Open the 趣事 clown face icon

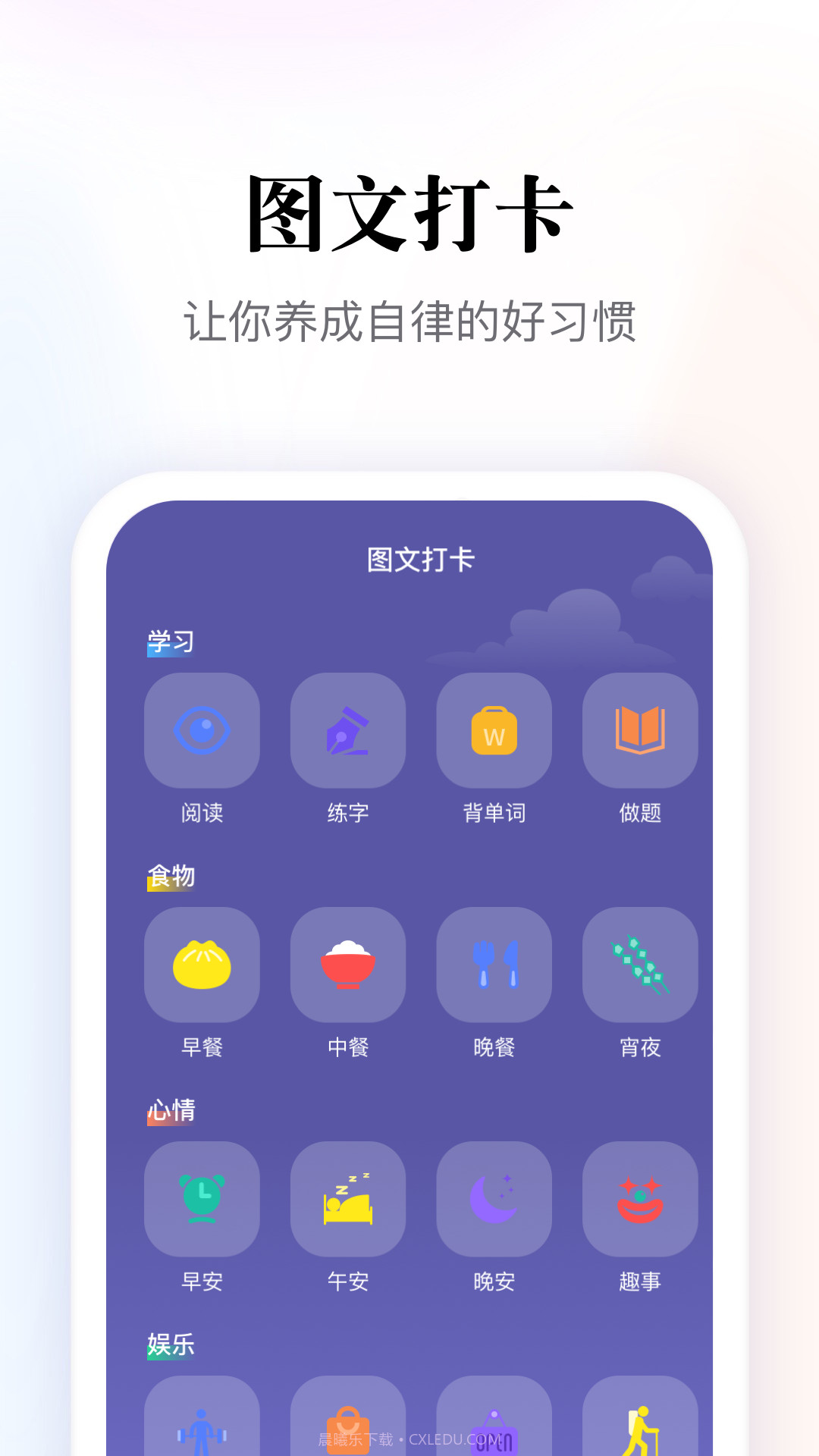(640, 1198)
